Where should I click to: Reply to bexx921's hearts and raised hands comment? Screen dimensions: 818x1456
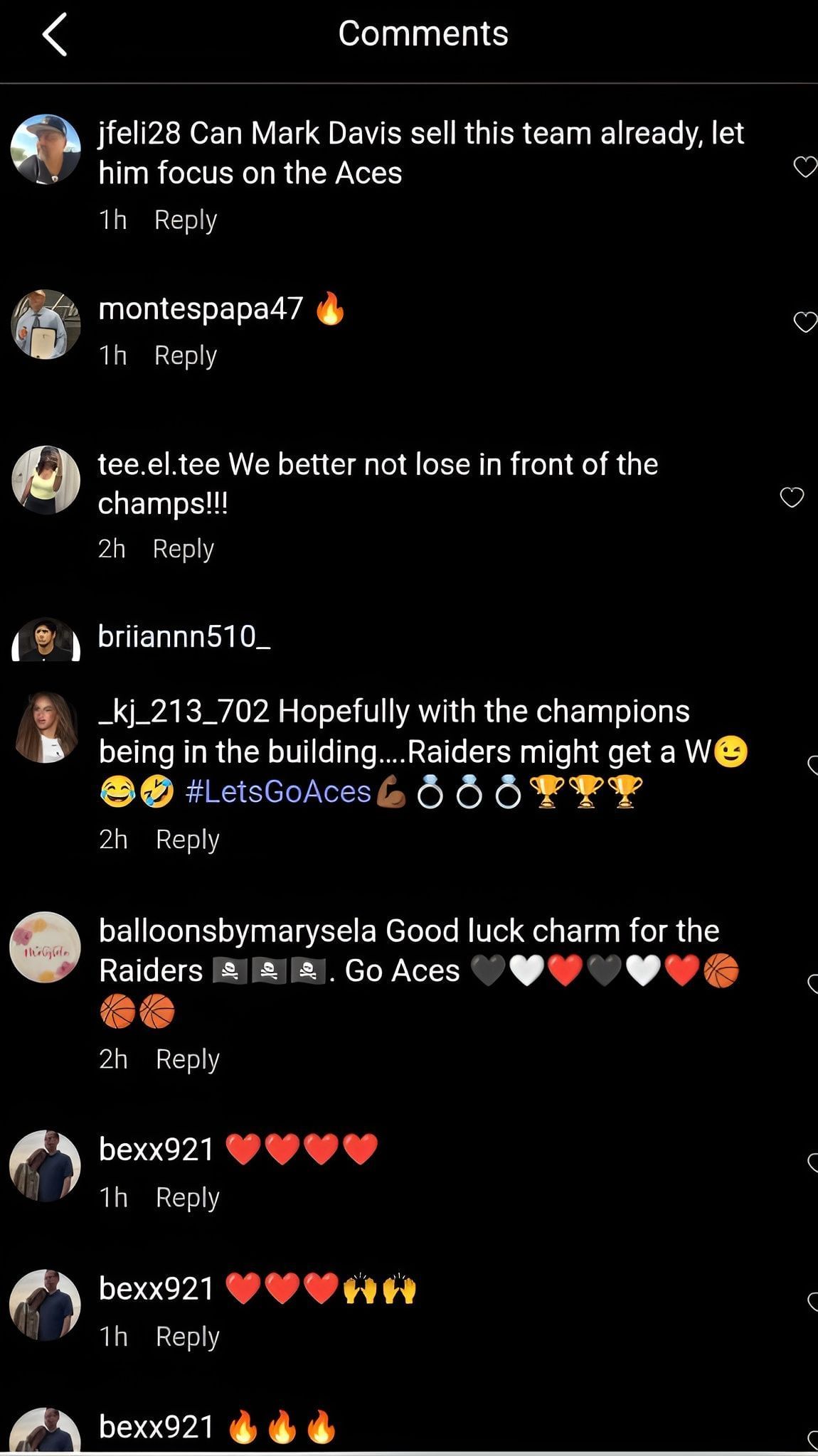187,1336
